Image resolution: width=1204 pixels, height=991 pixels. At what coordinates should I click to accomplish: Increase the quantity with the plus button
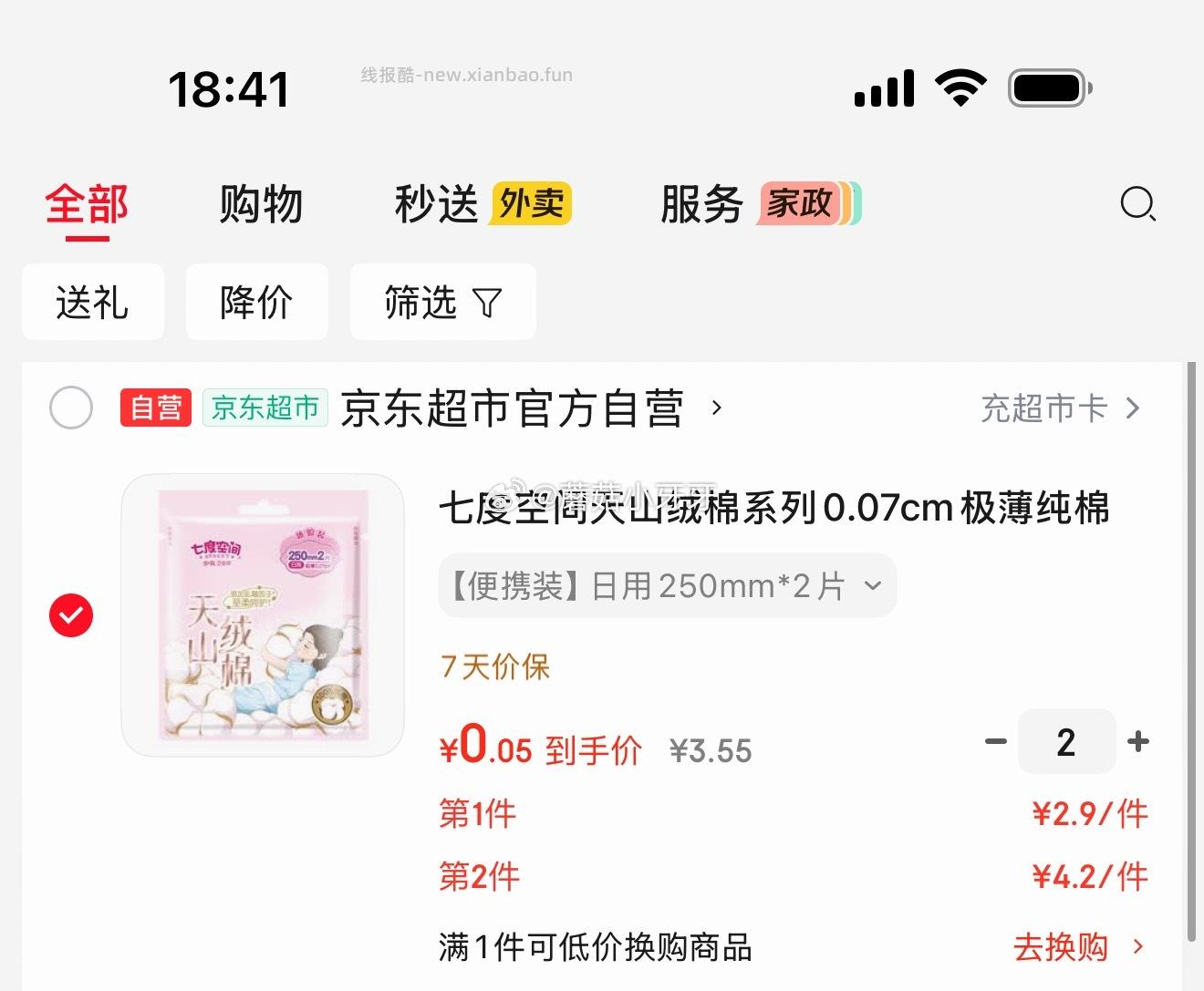coord(1137,741)
